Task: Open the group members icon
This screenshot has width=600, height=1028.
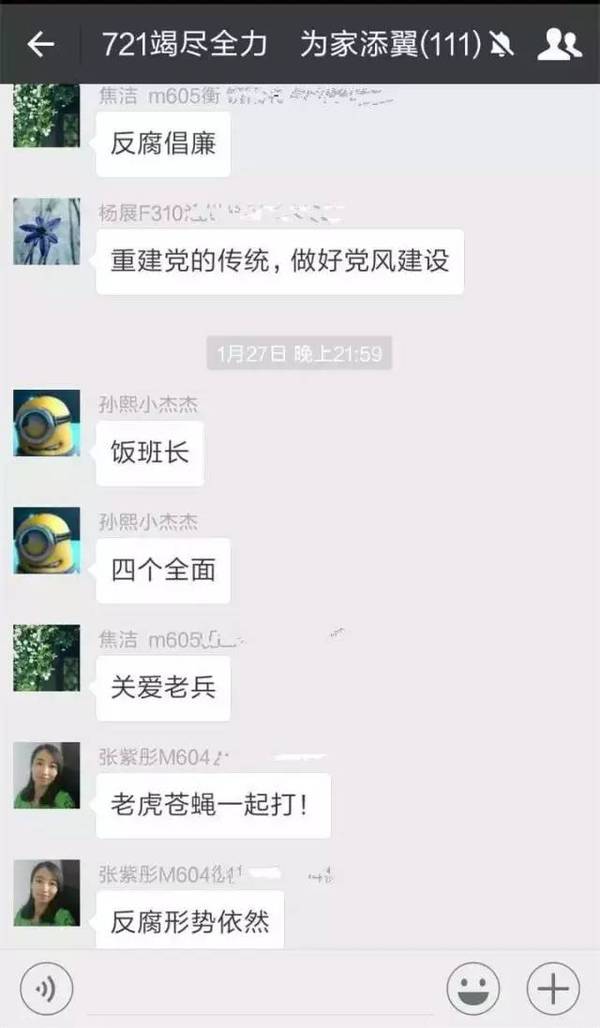Action: 559,45
